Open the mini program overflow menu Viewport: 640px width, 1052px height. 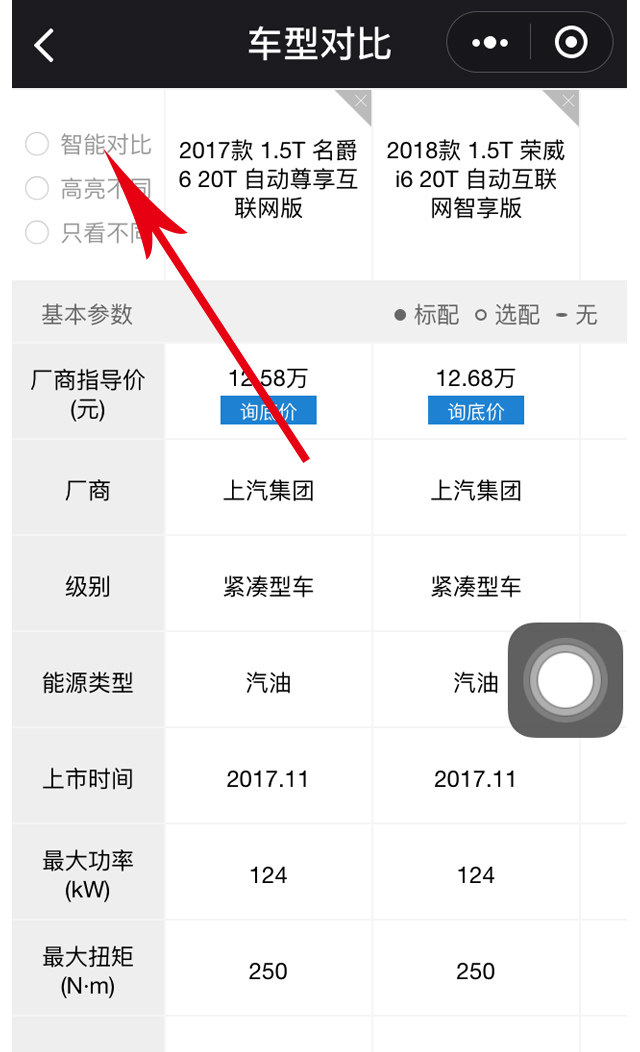pos(490,43)
